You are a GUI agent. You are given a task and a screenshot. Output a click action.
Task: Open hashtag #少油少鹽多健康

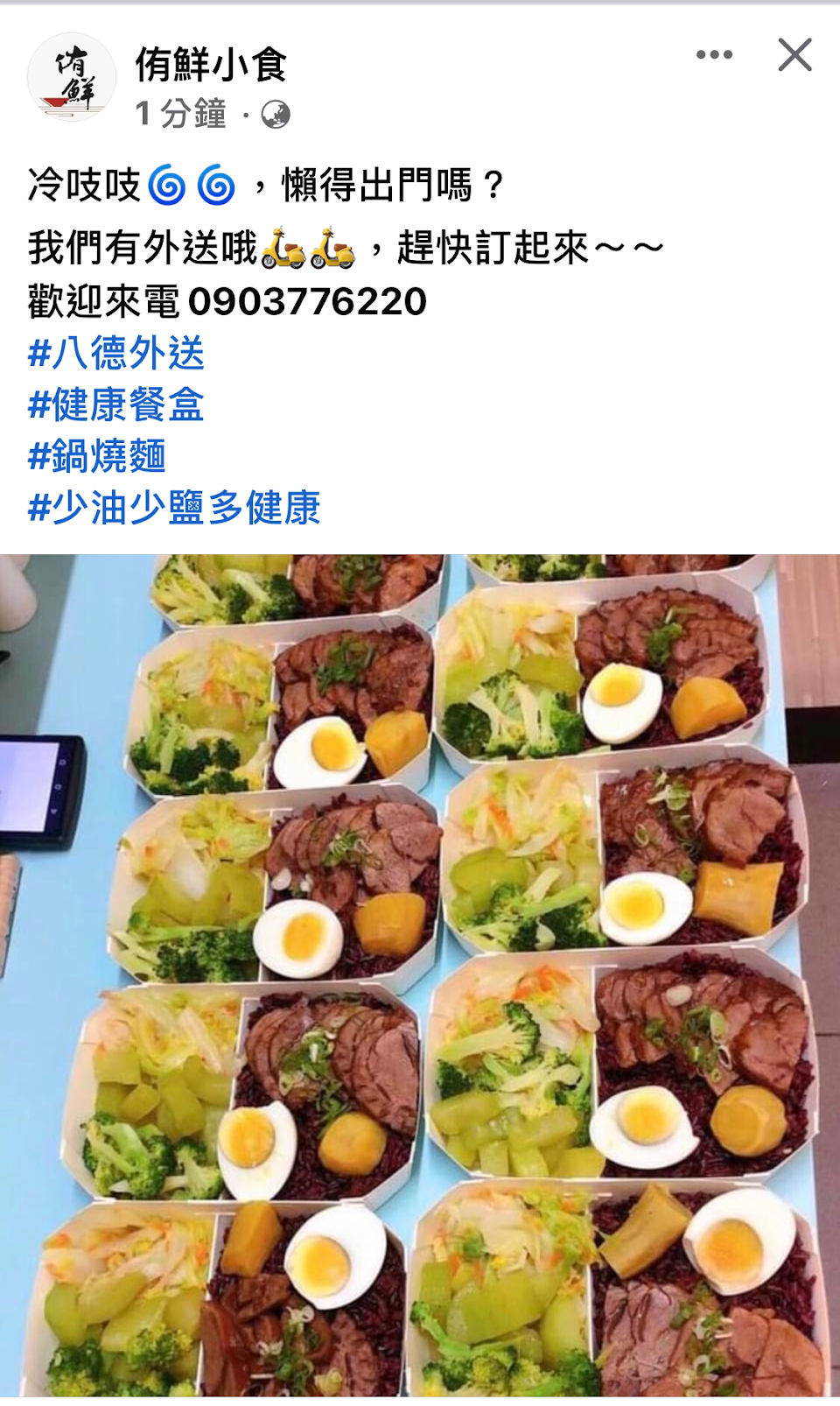(174, 509)
